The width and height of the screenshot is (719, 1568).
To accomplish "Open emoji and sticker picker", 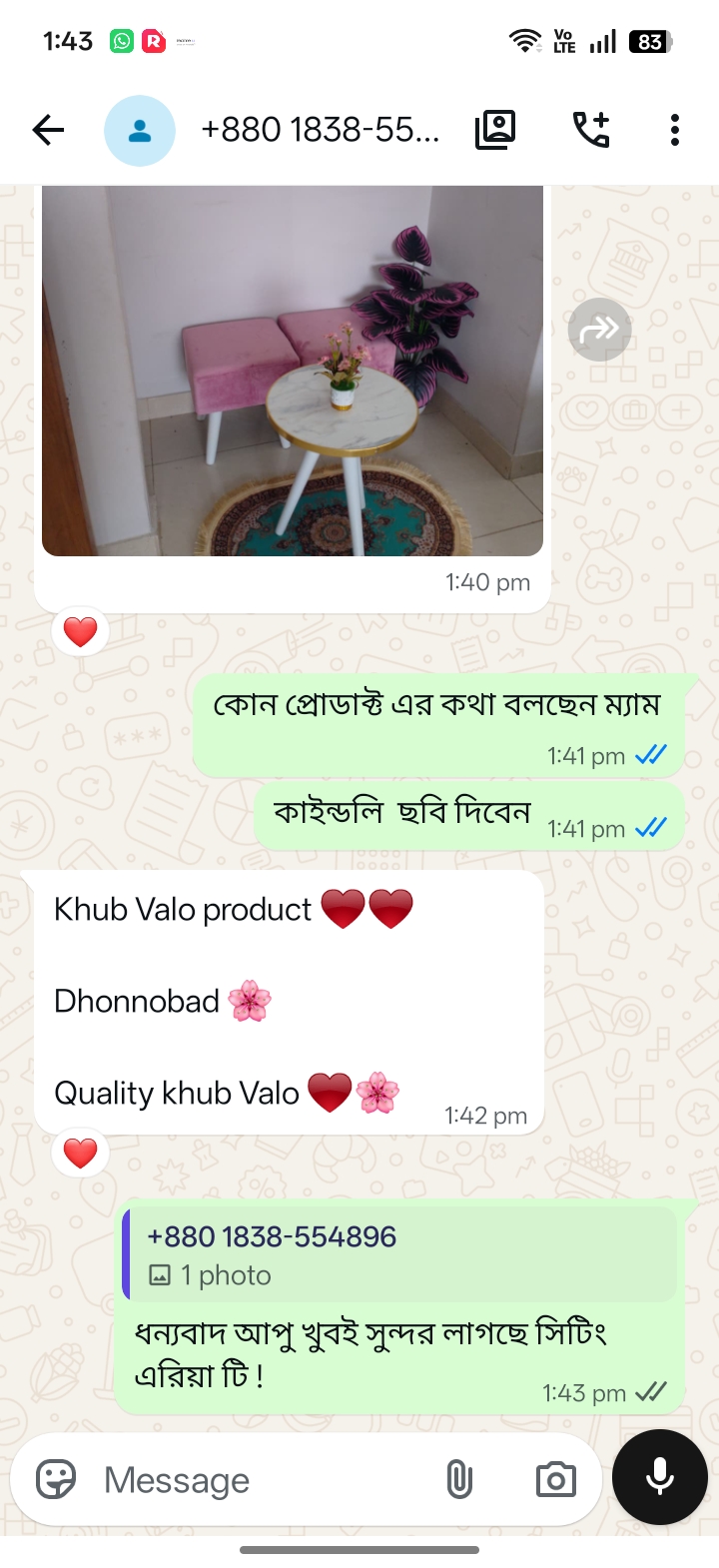I will point(56,1479).
